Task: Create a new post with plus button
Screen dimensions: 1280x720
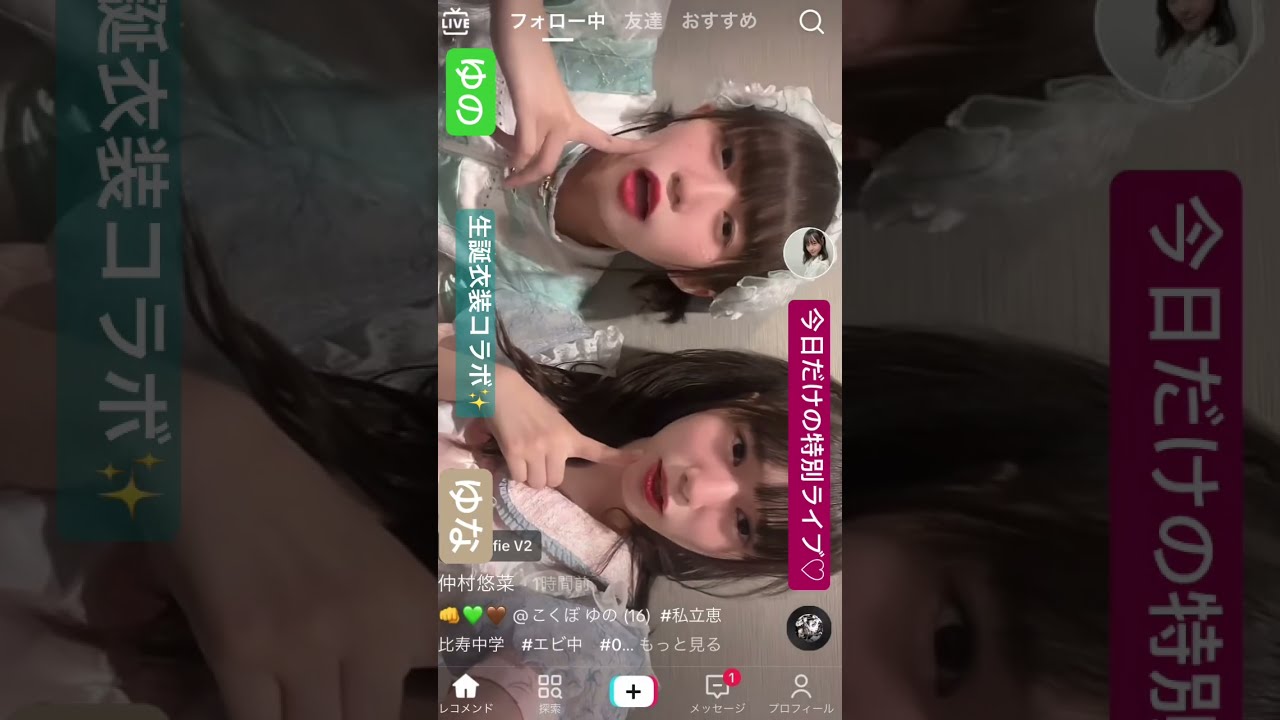Action: 633,692
